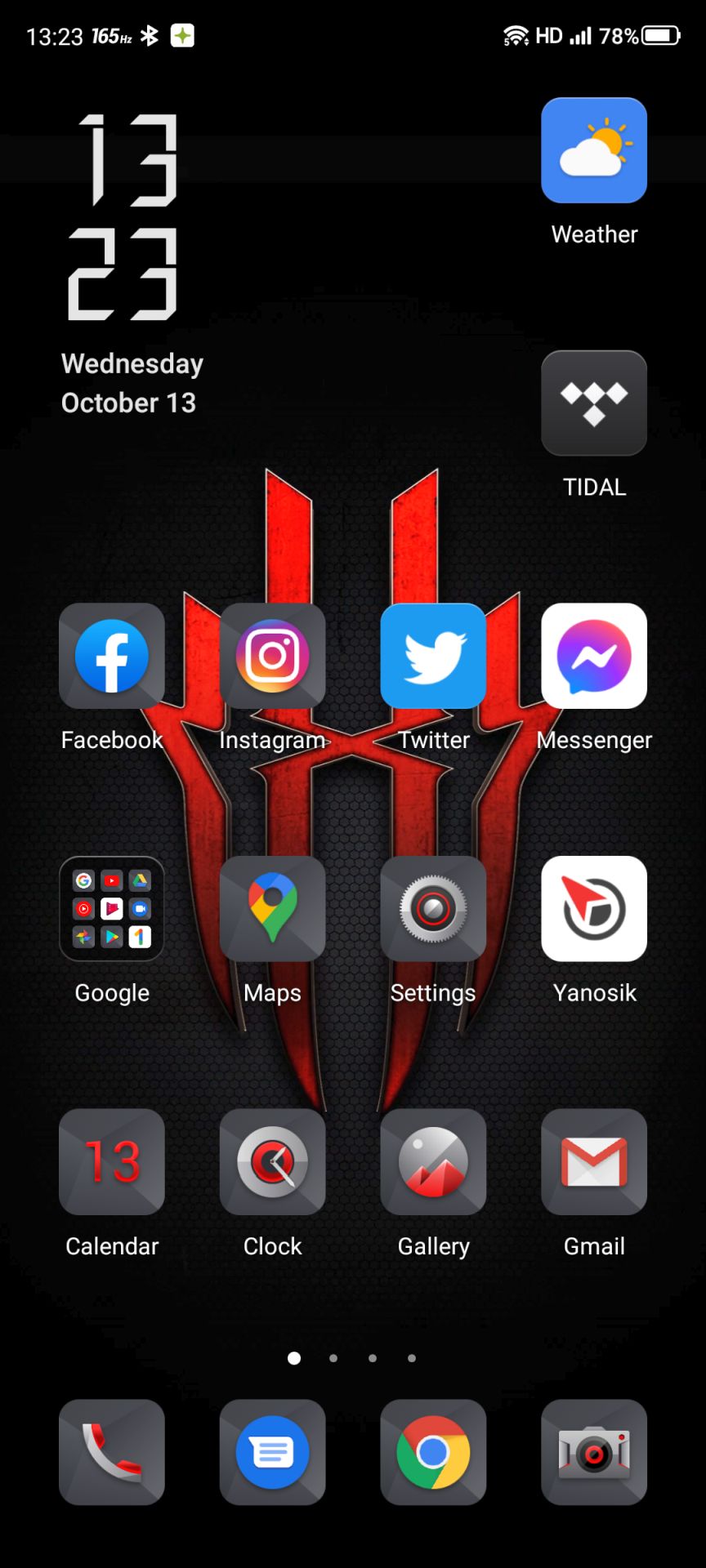706x1568 pixels.
Task: Open the Twitter app
Action: click(x=433, y=656)
